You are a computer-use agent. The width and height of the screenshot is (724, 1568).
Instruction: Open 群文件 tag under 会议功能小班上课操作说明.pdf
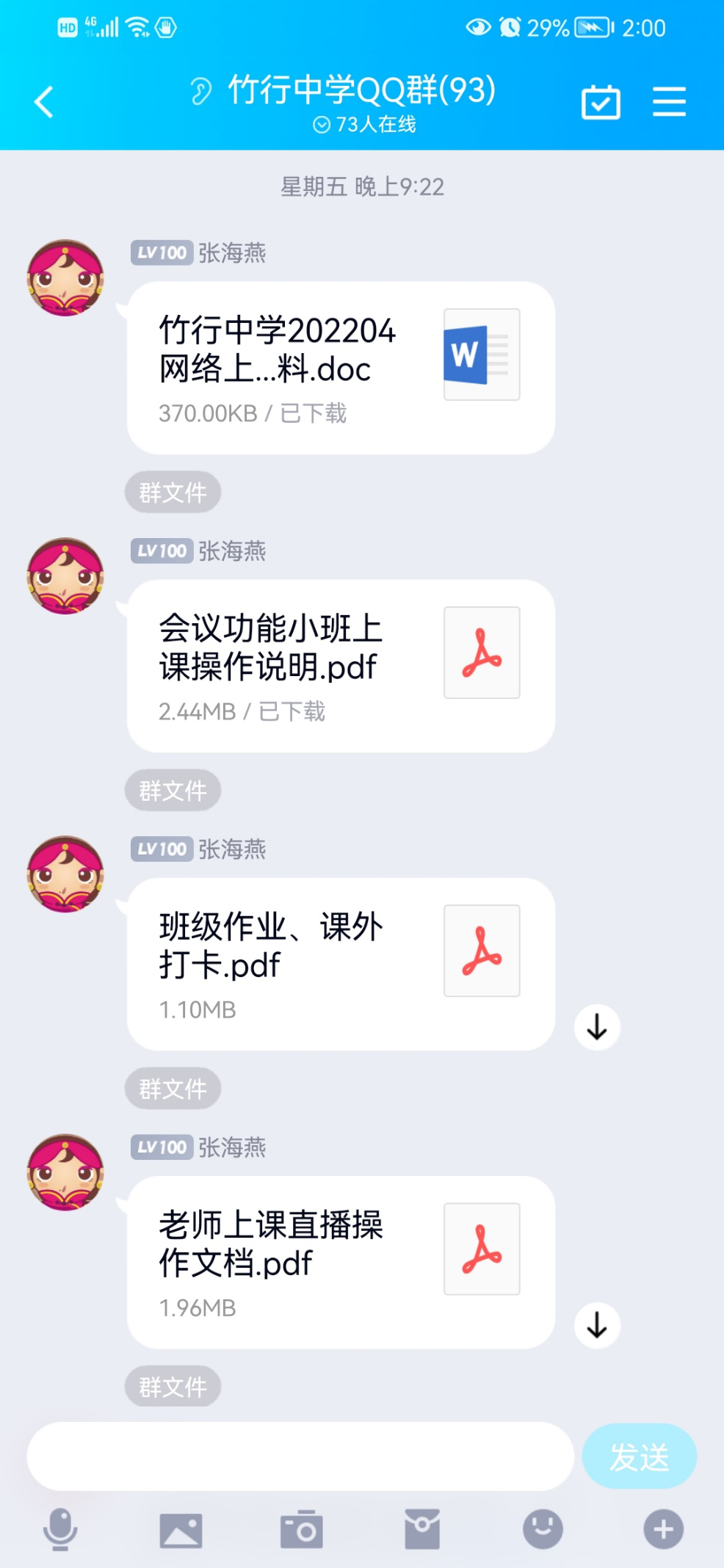(173, 790)
